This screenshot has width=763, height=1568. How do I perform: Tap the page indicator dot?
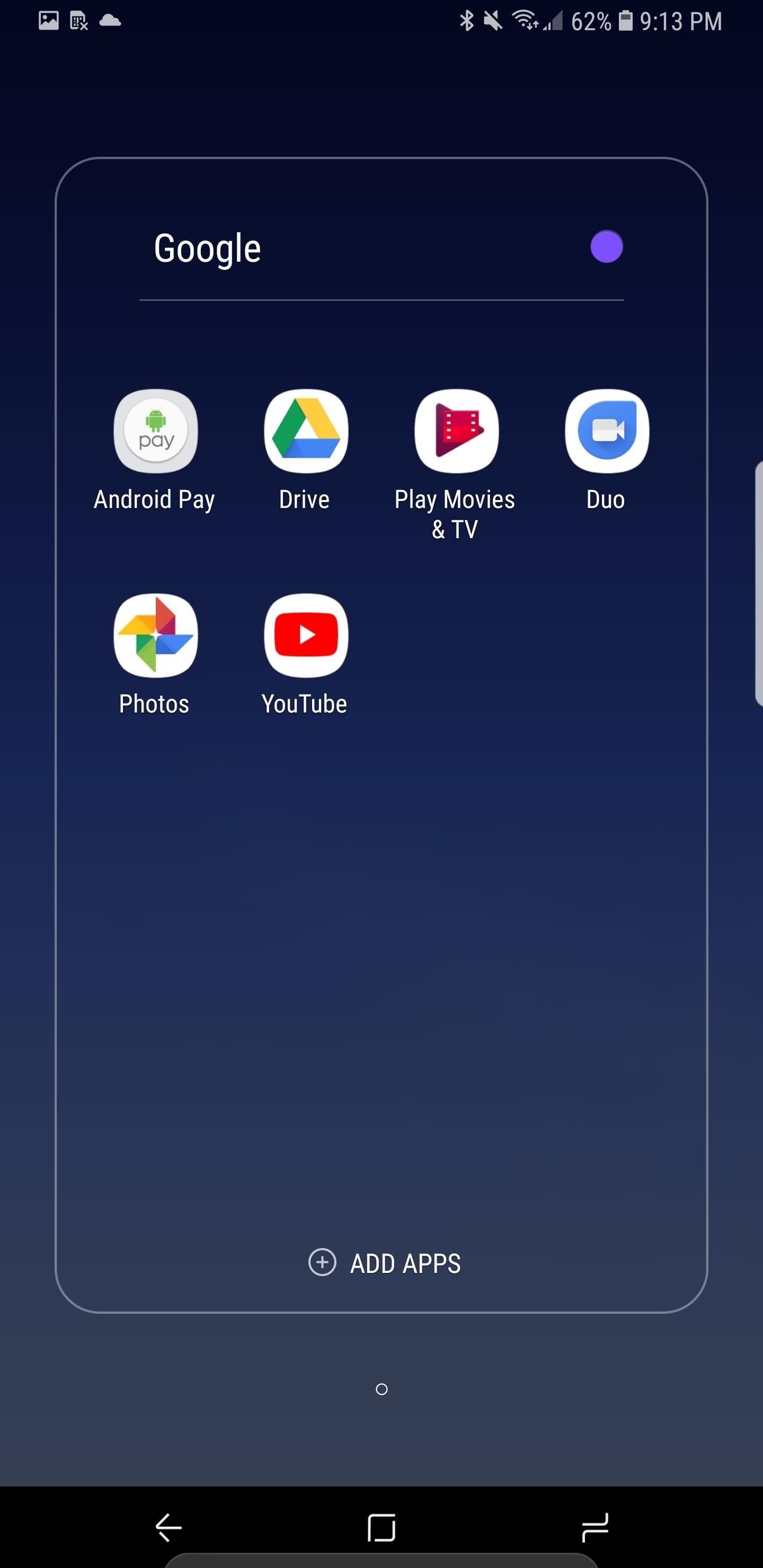pyautogui.click(x=383, y=1389)
